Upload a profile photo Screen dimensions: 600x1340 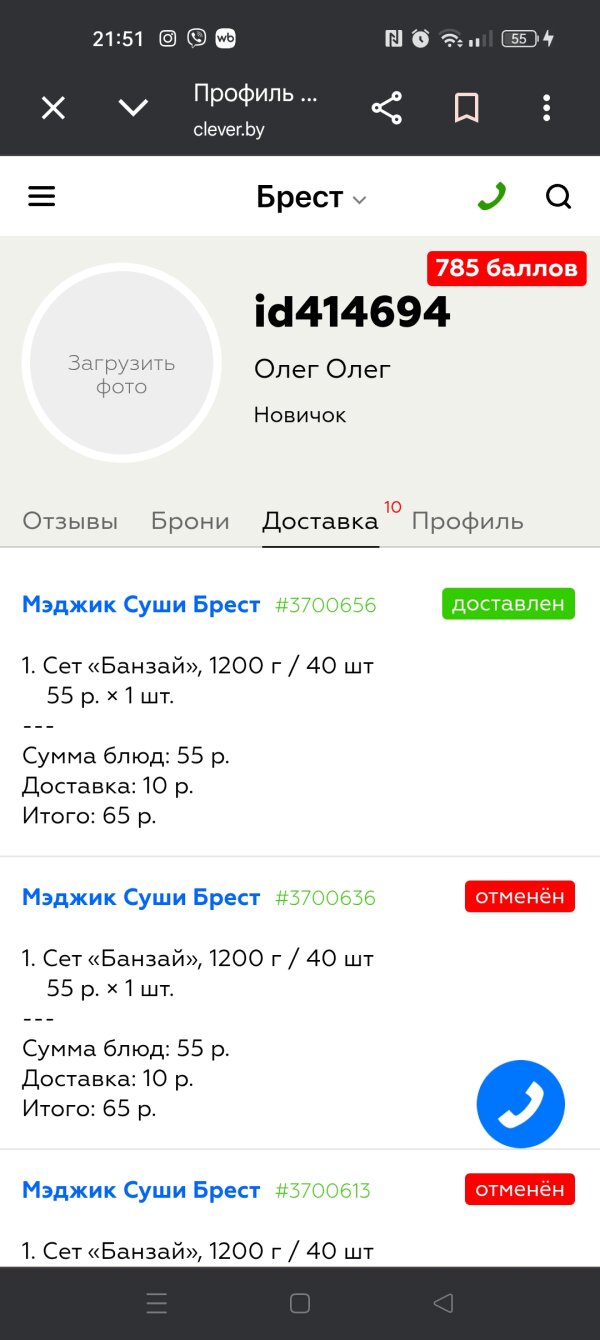(121, 363)
